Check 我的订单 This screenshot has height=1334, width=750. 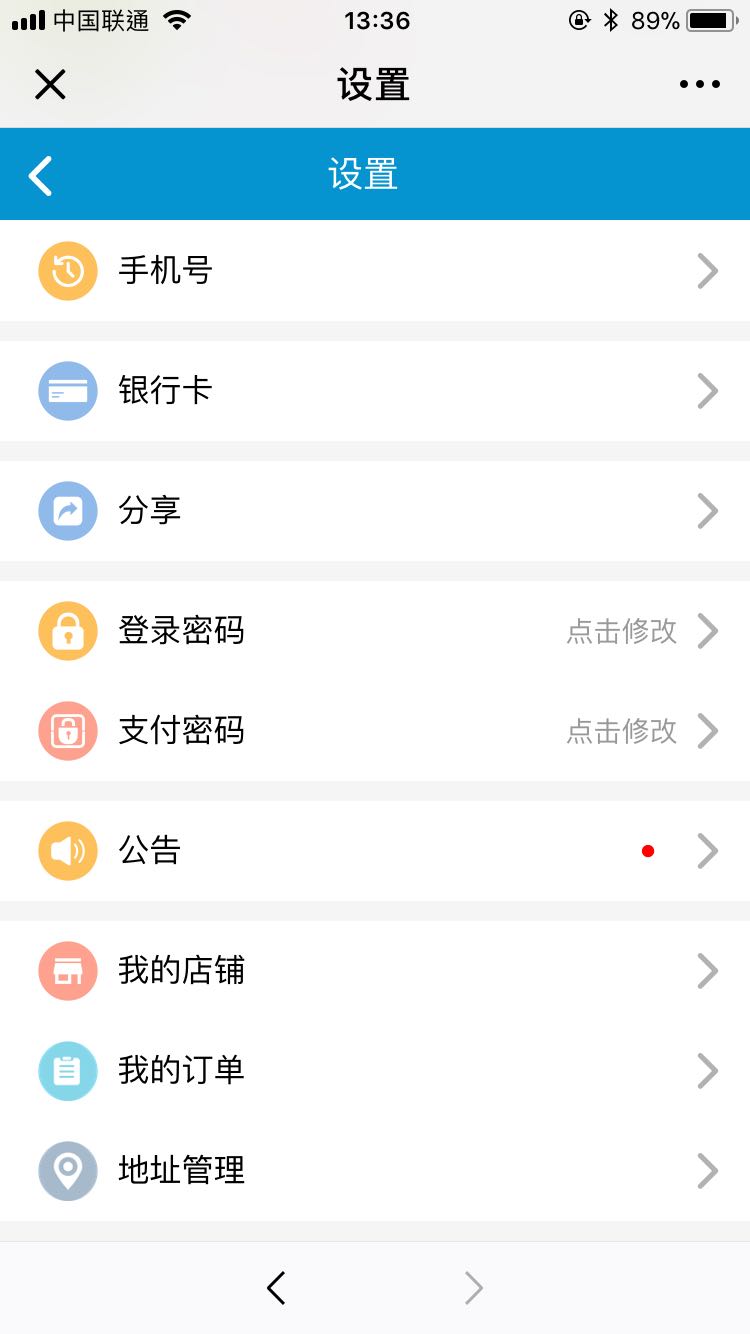(375, 1071)
